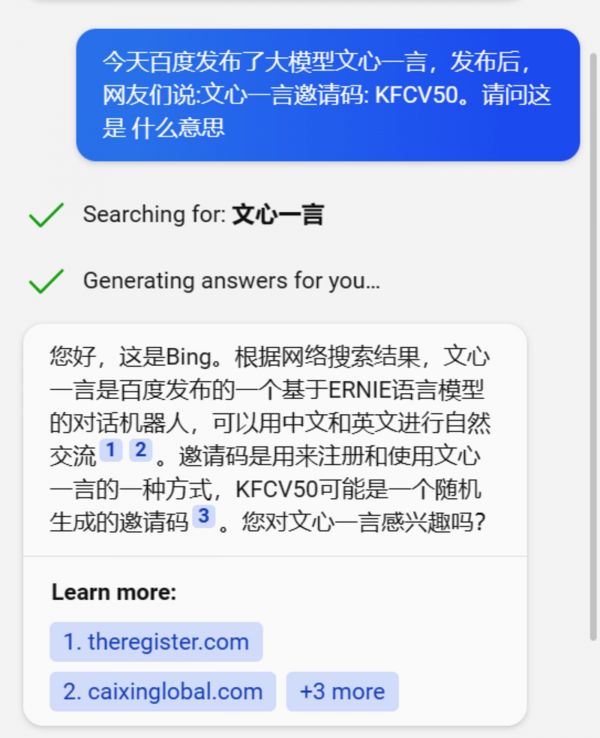Open citation 1 in the answer
The height and width of the screenshot is (738, 600).
point(111,450)
